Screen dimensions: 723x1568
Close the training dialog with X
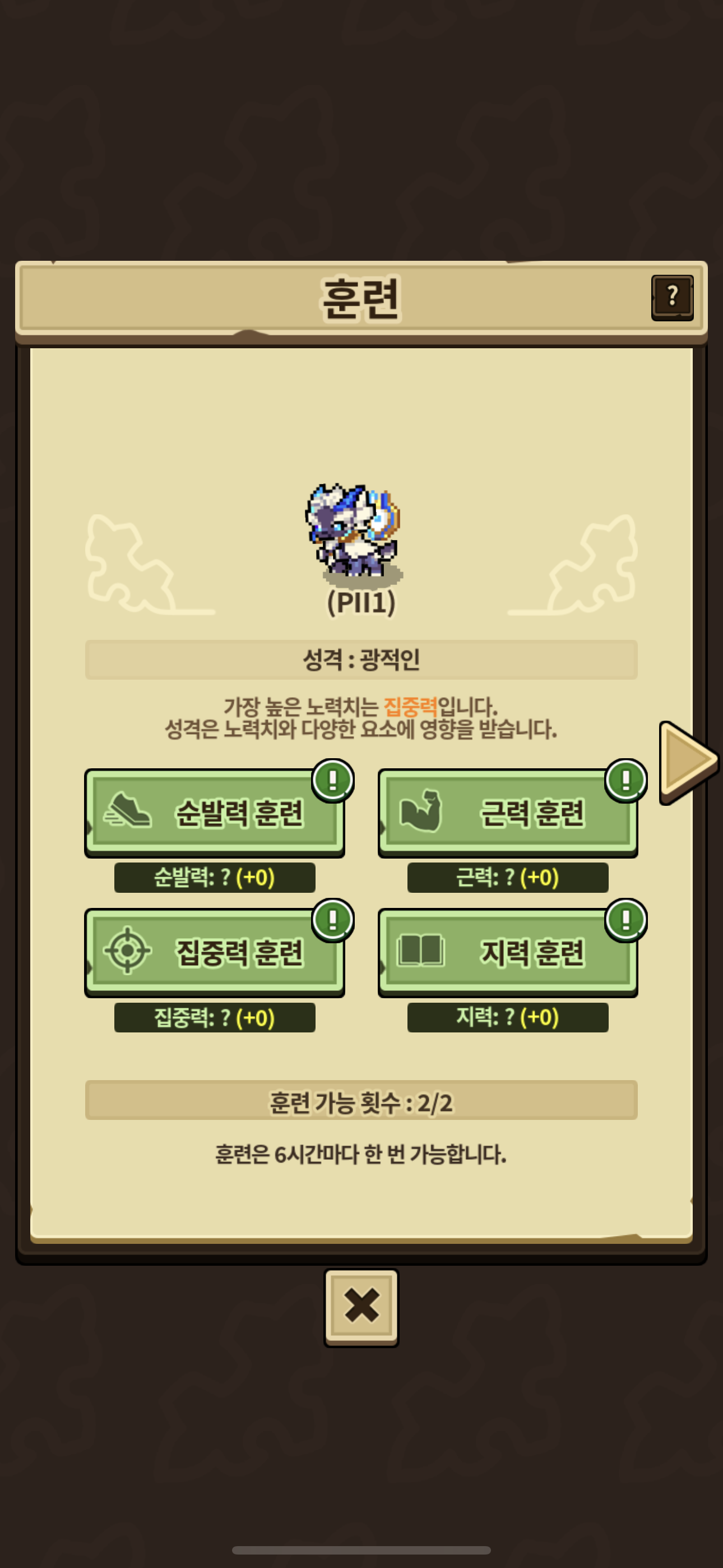click(361, 1307)
